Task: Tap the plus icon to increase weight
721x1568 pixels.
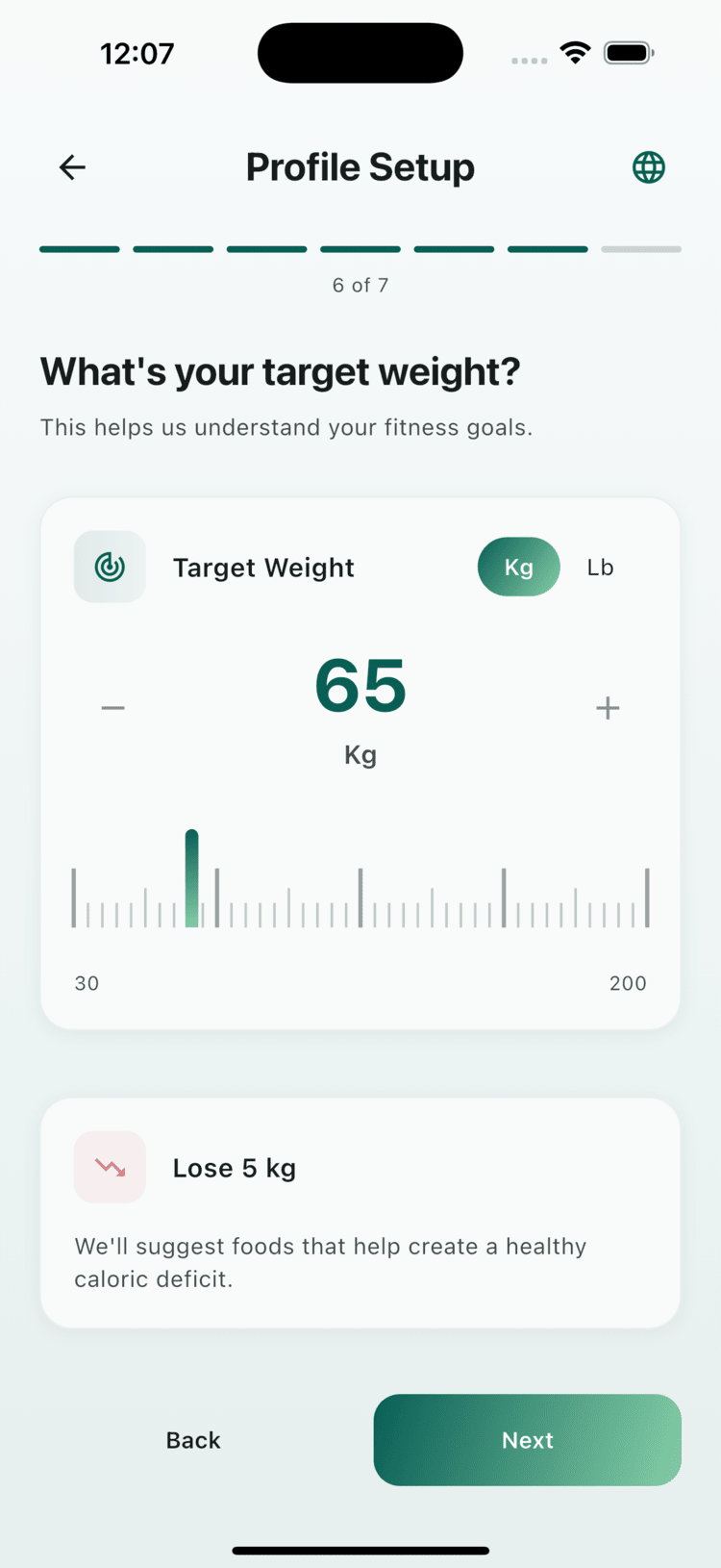Action: (608, 707)
